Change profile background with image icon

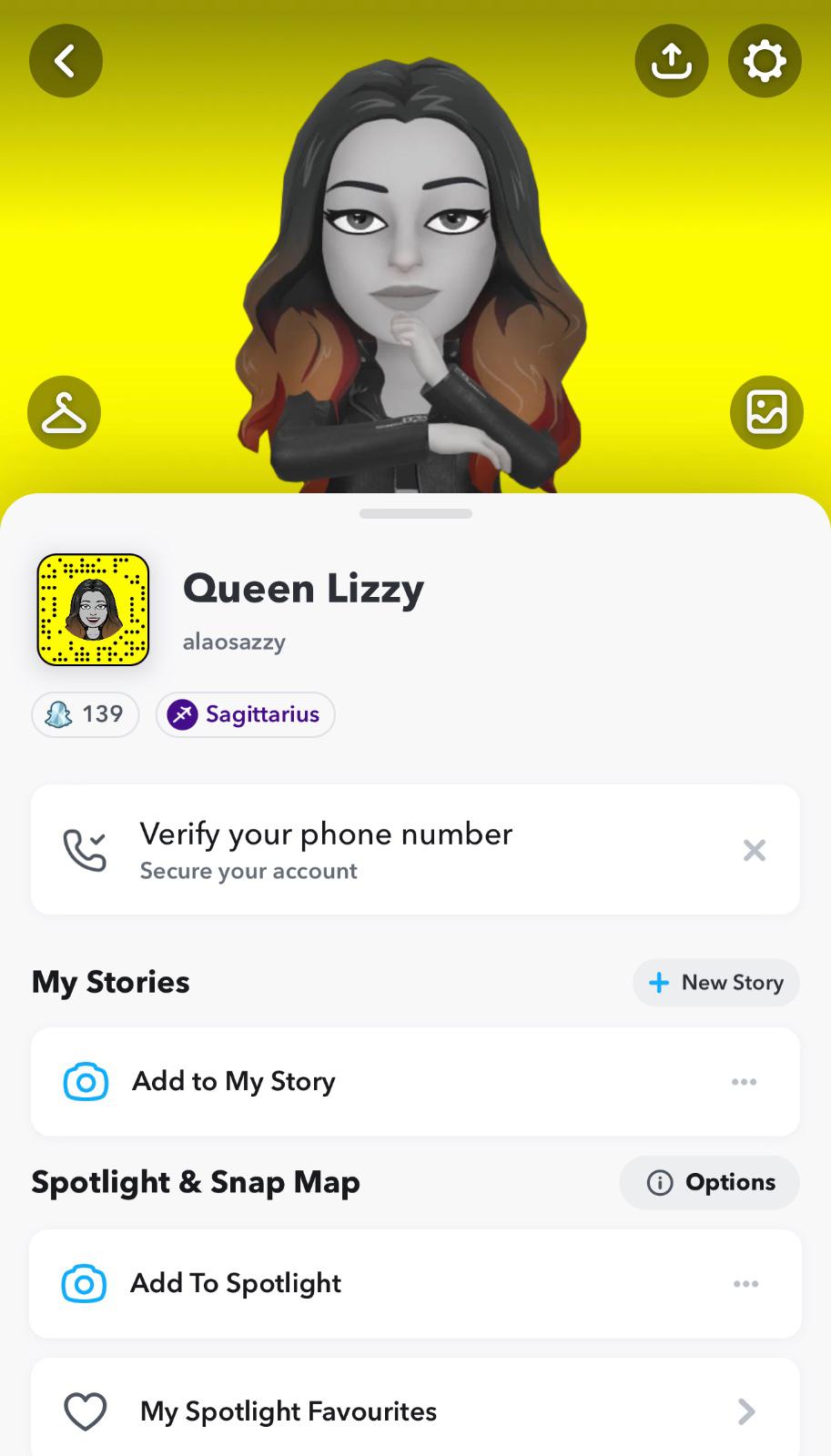766,412
